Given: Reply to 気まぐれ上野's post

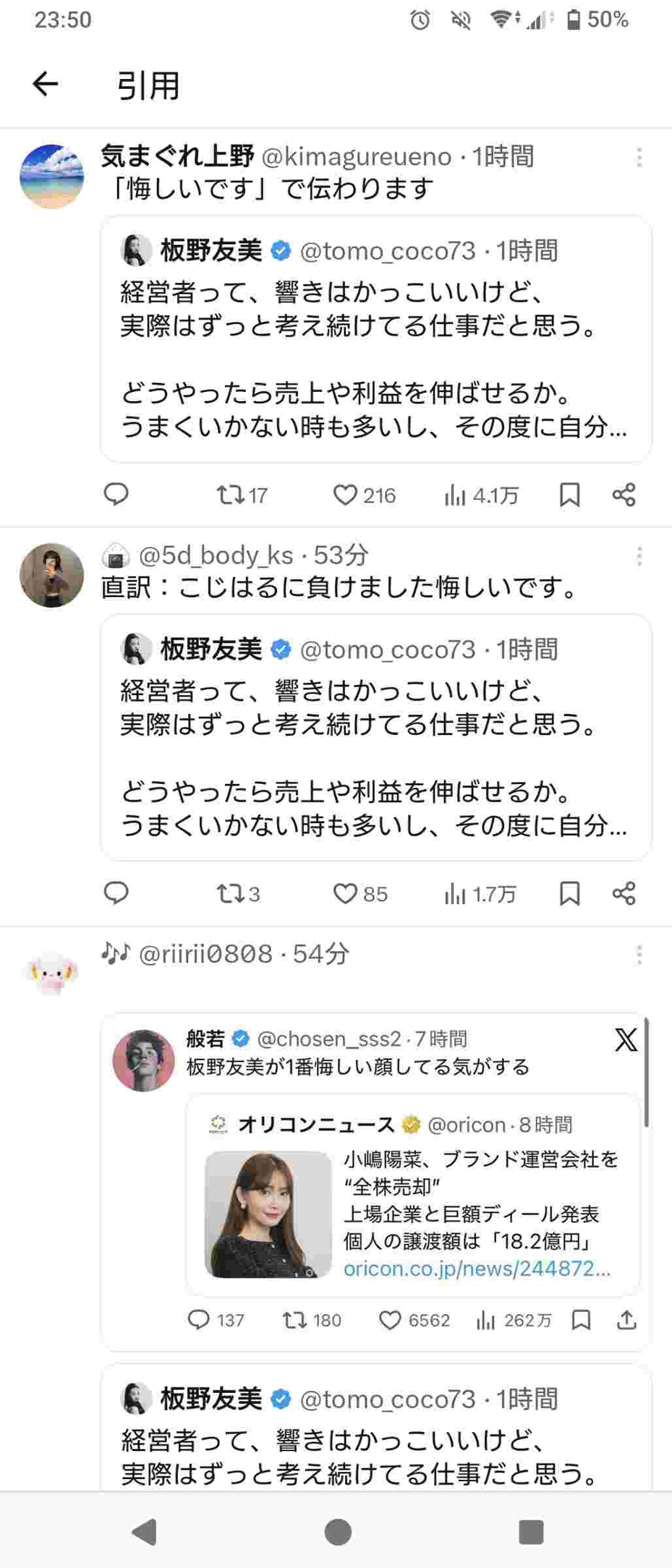Looking at the screenshot, I should click(116, 495).
